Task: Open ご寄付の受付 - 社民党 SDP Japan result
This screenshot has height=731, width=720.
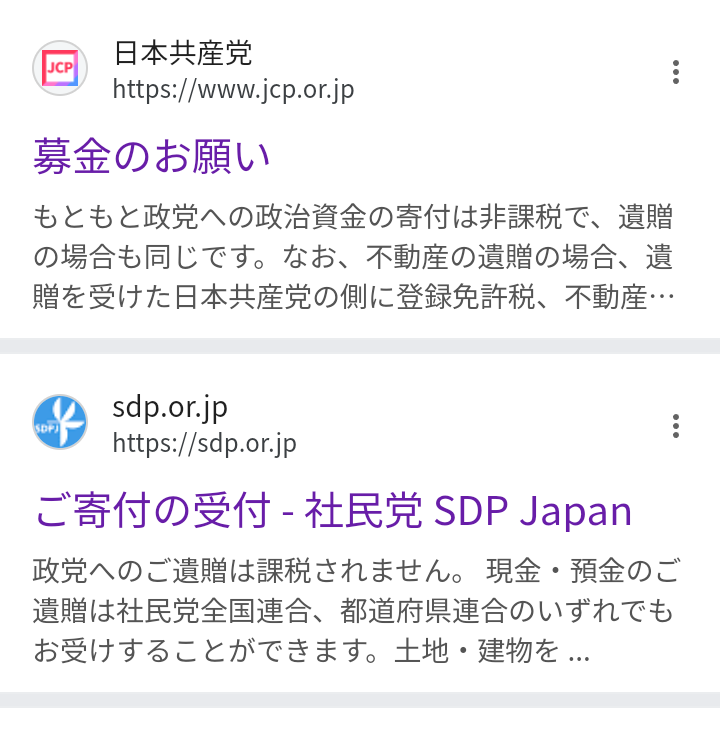Action: 333,510
